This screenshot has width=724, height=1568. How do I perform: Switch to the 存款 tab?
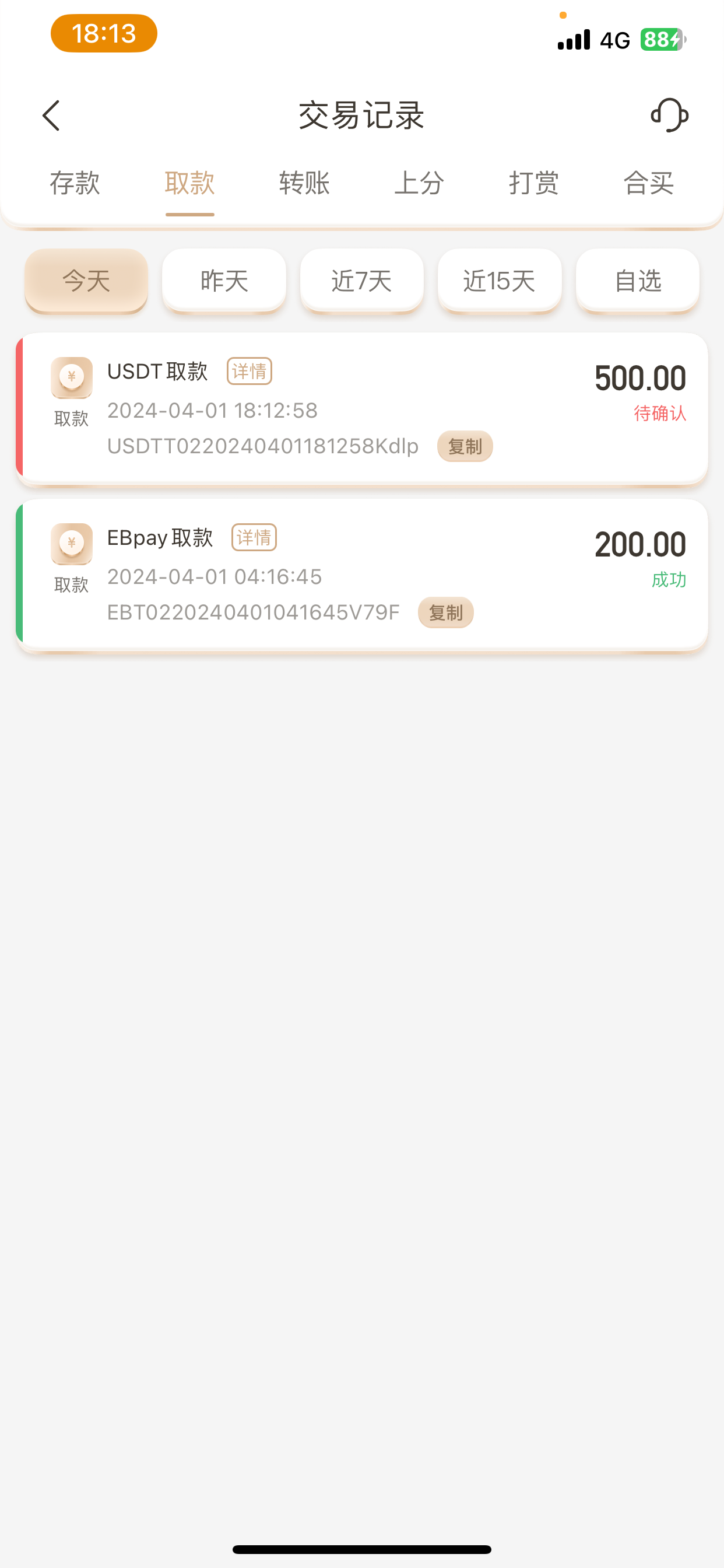point(75,183)
